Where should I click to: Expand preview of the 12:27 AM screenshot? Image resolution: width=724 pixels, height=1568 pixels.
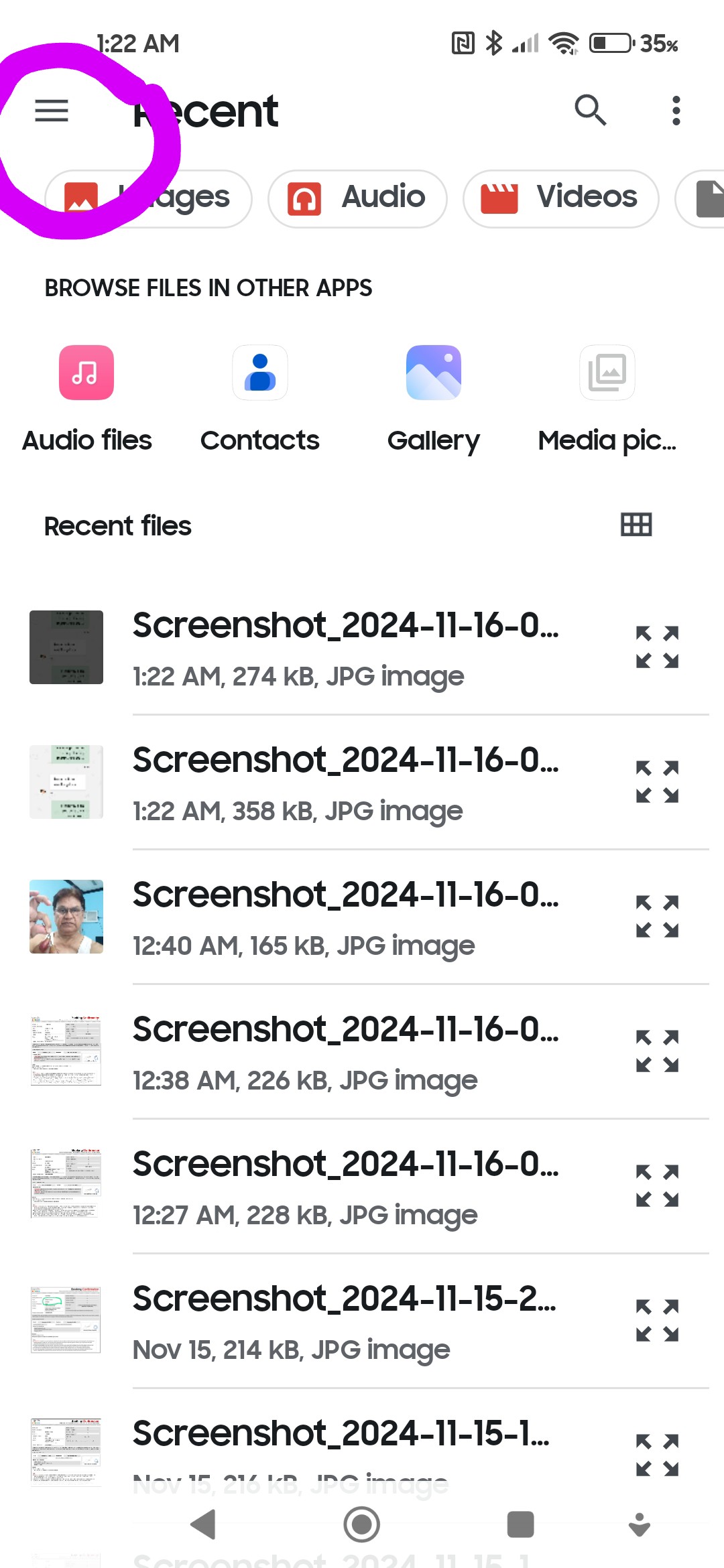tap(658, 1185)
